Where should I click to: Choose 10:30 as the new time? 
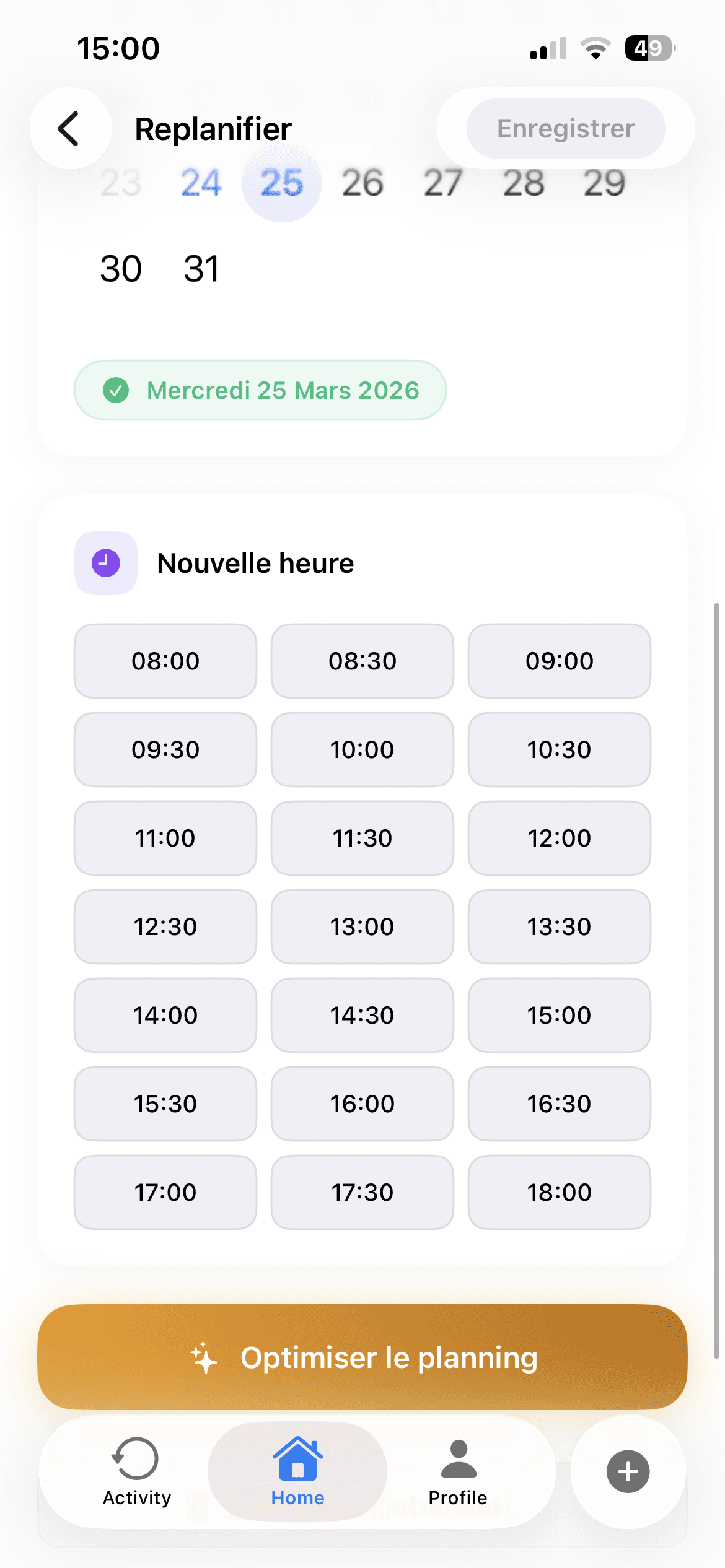(559, 749)
